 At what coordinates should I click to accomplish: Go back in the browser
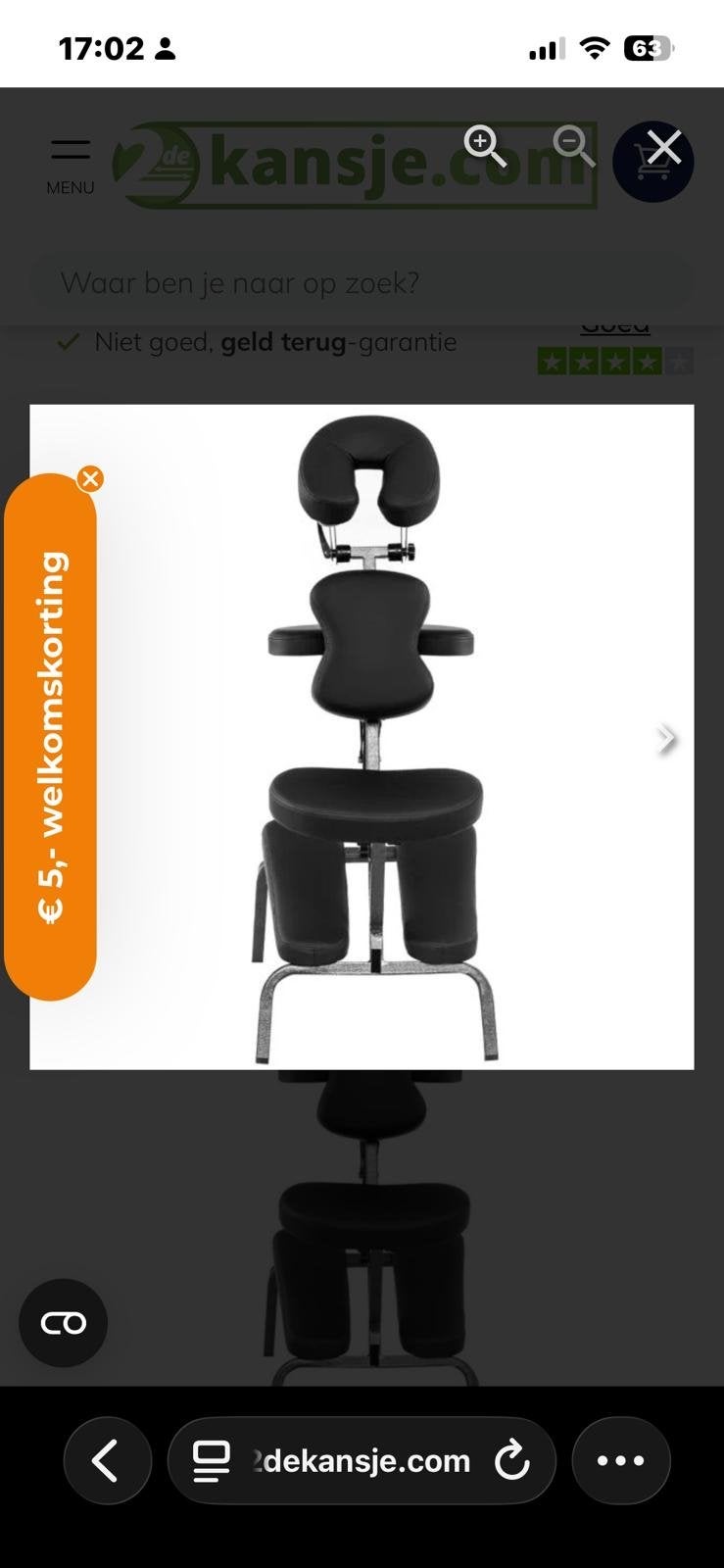click(x=108, y=1460)
